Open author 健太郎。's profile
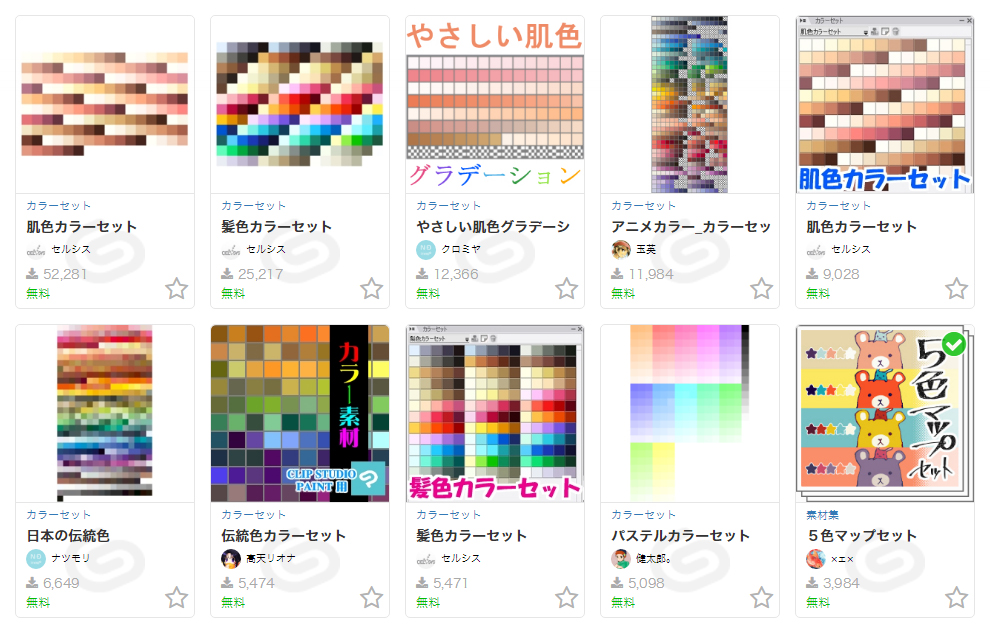 tap(655, 558)
